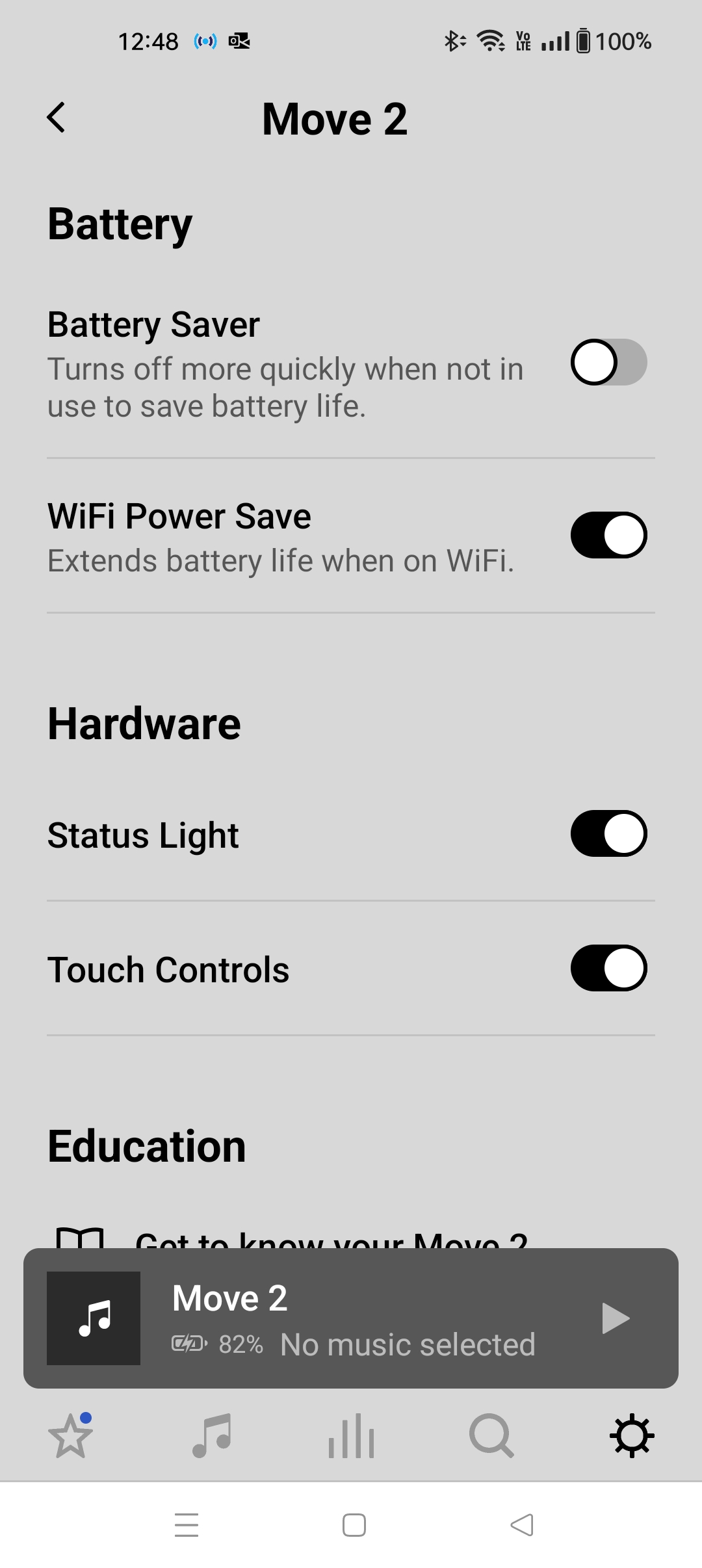Disable the Status Light switch
702x1568 pixels.
point(608,833)
